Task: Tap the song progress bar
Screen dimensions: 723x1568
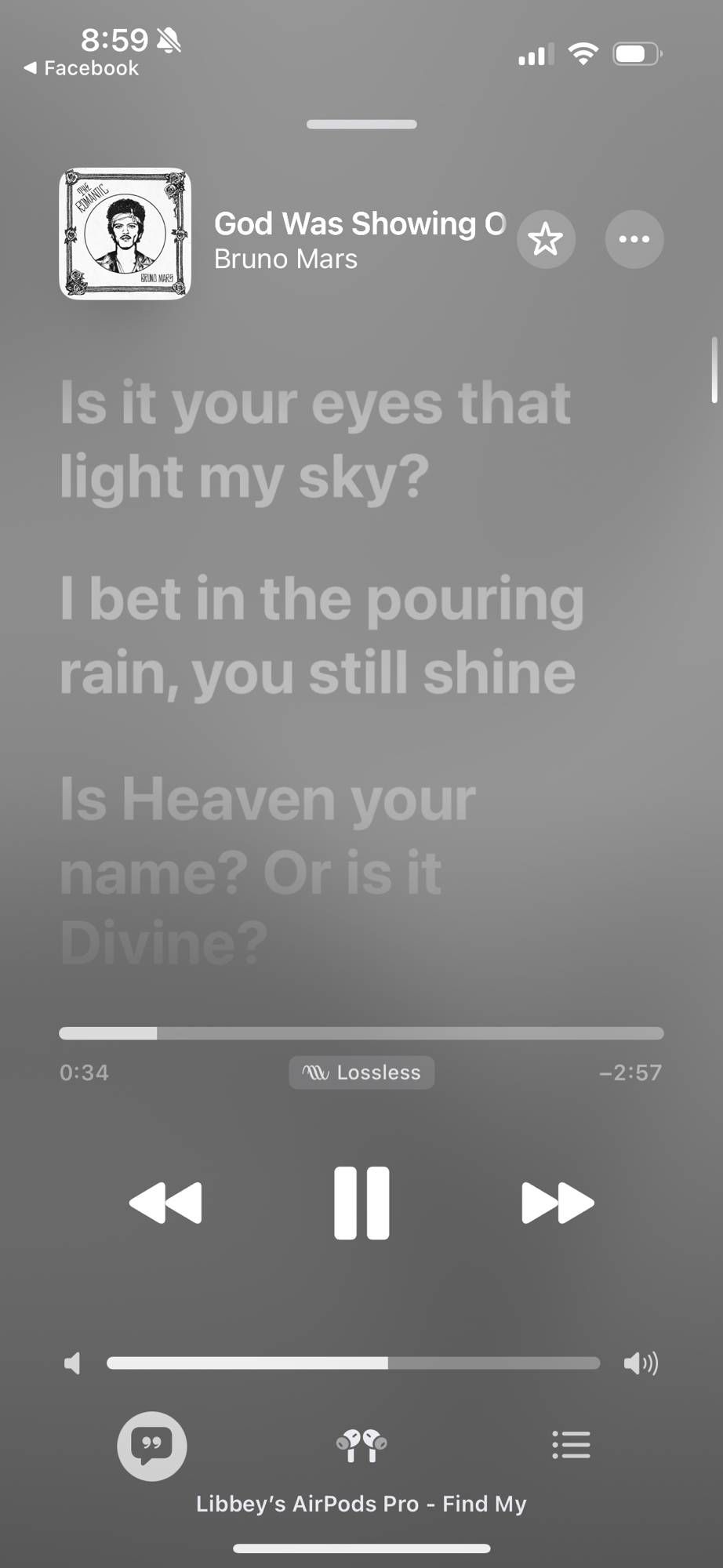Action: (x=361, y=1033)
